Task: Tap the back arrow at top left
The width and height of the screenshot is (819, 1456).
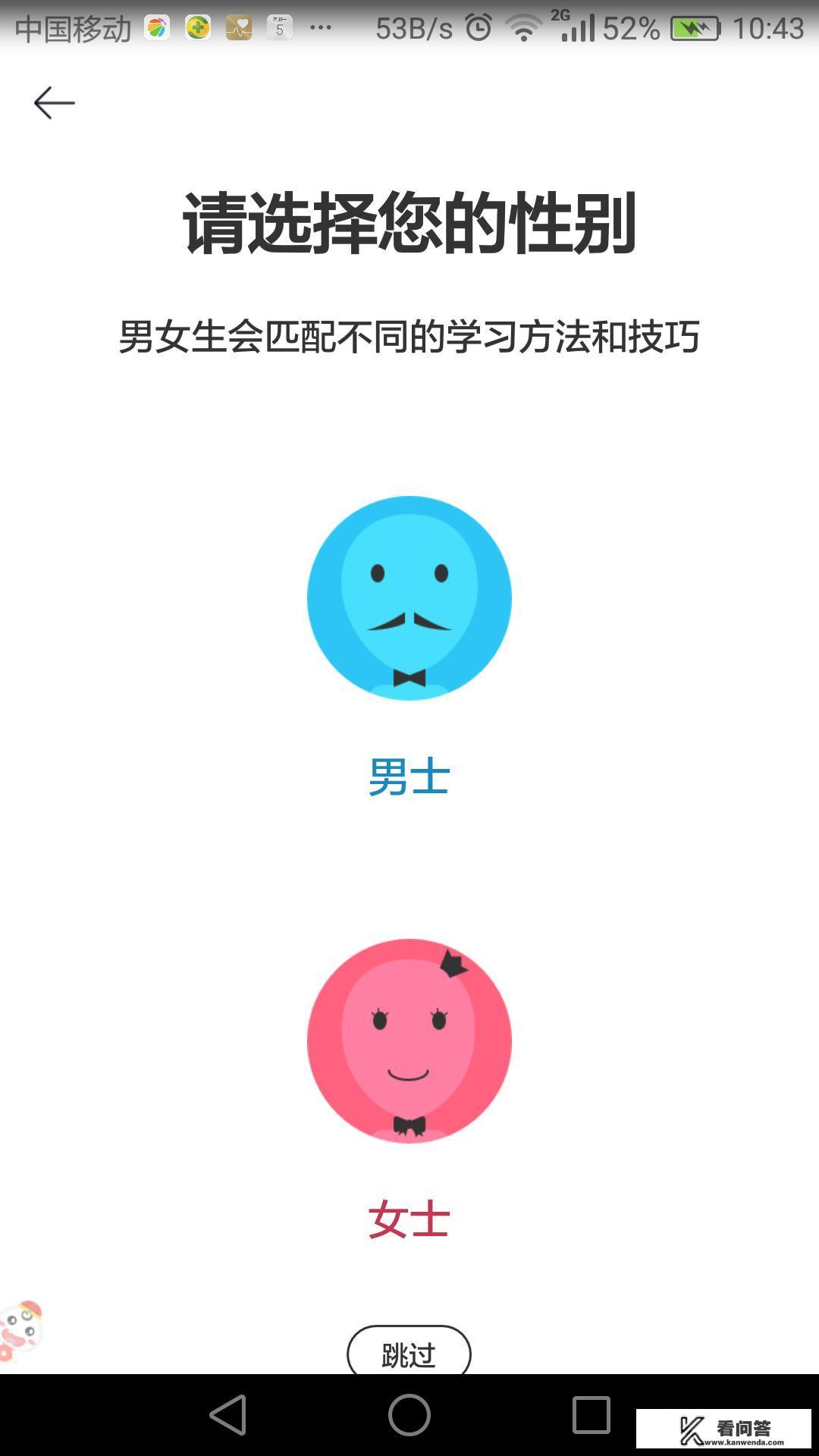Action: [x=54, y=102]
